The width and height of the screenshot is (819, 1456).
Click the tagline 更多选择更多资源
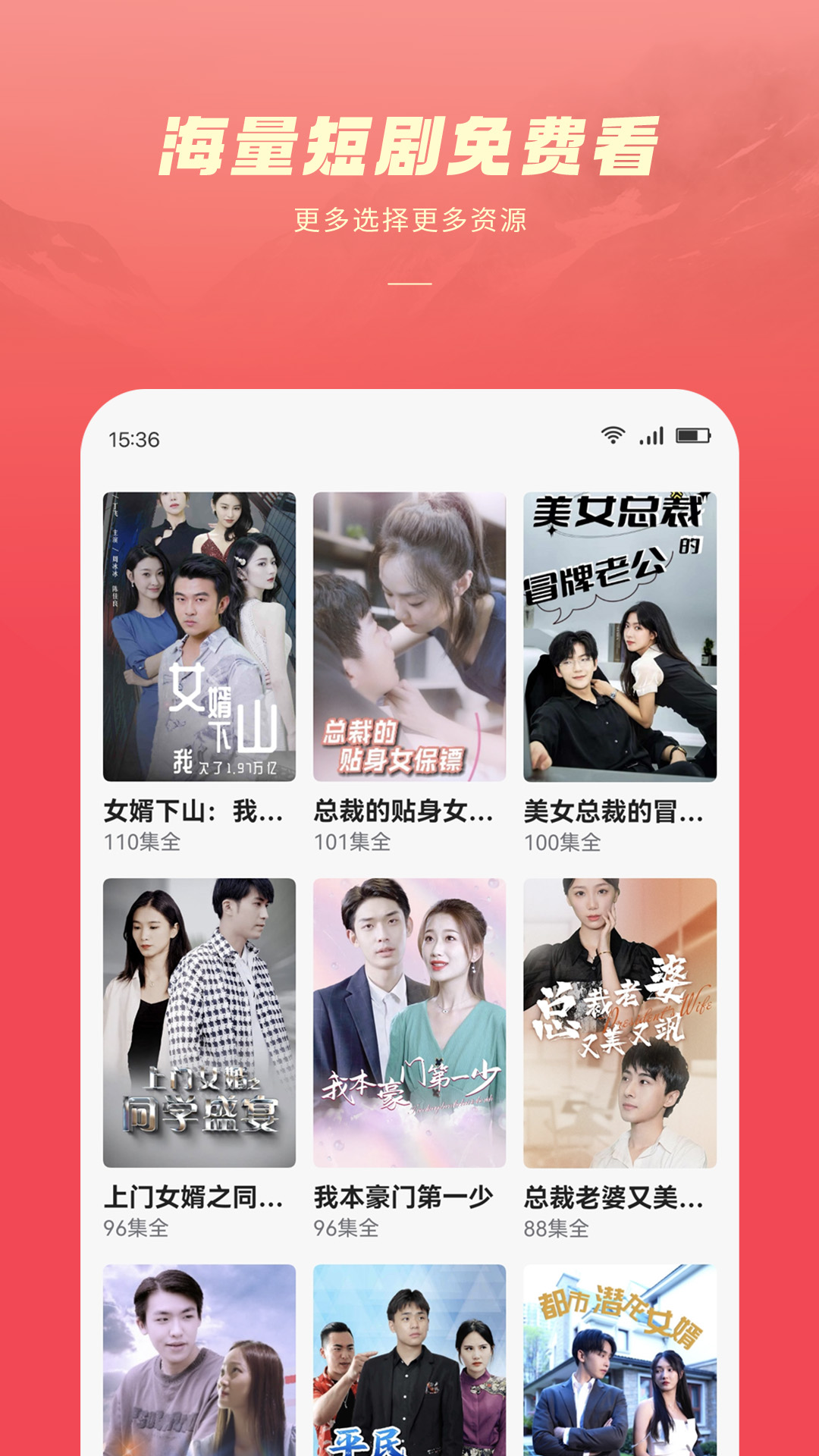pyautogui.click(x=409, y=220)
